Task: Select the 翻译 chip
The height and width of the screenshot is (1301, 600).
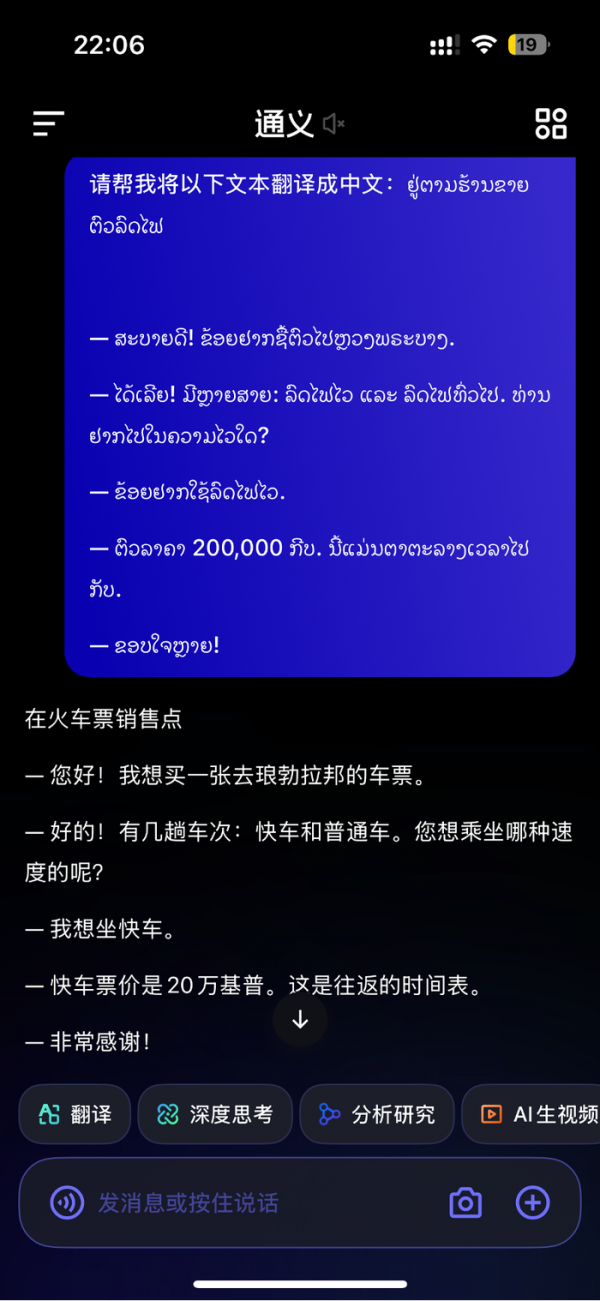Action: tap(75, 1114)
